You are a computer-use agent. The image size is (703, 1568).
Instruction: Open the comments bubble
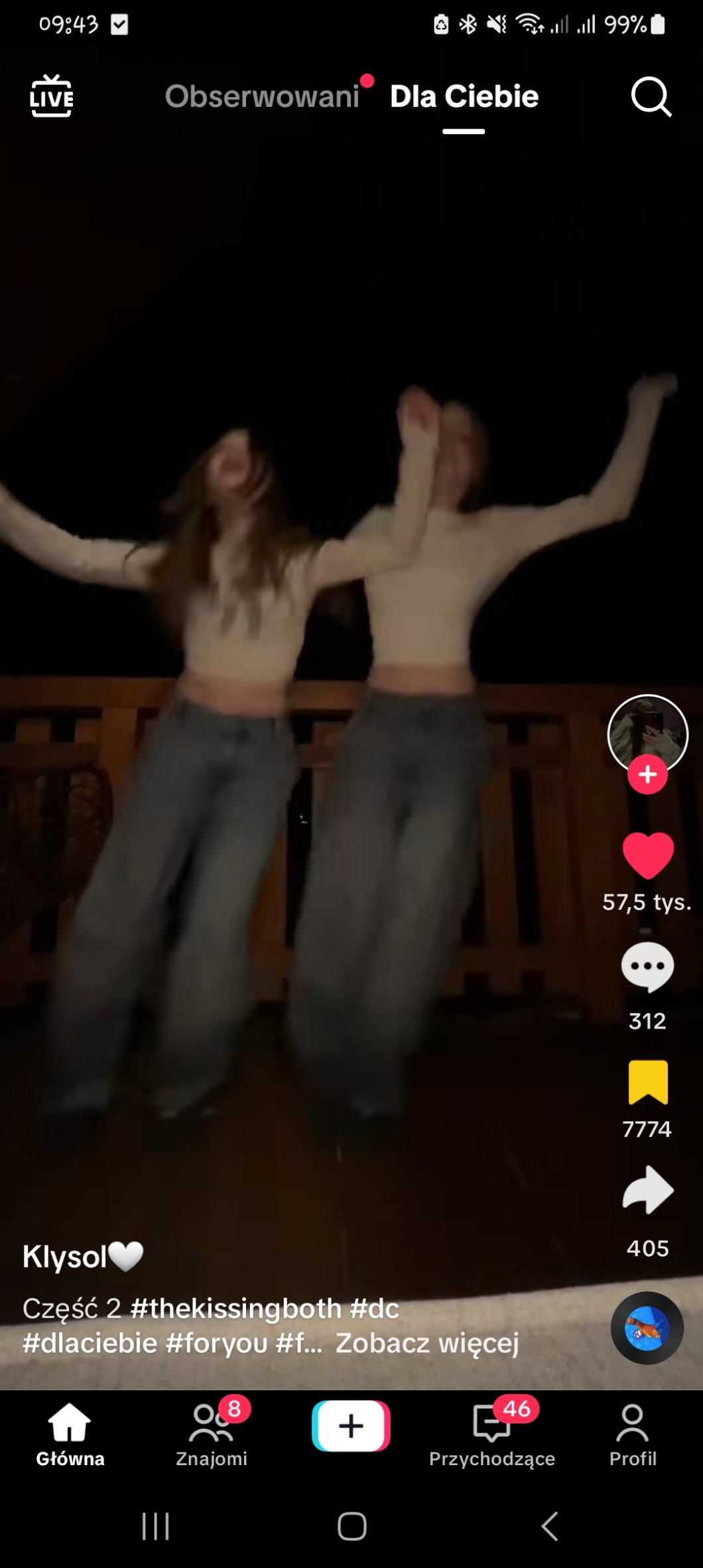[647, 967]
